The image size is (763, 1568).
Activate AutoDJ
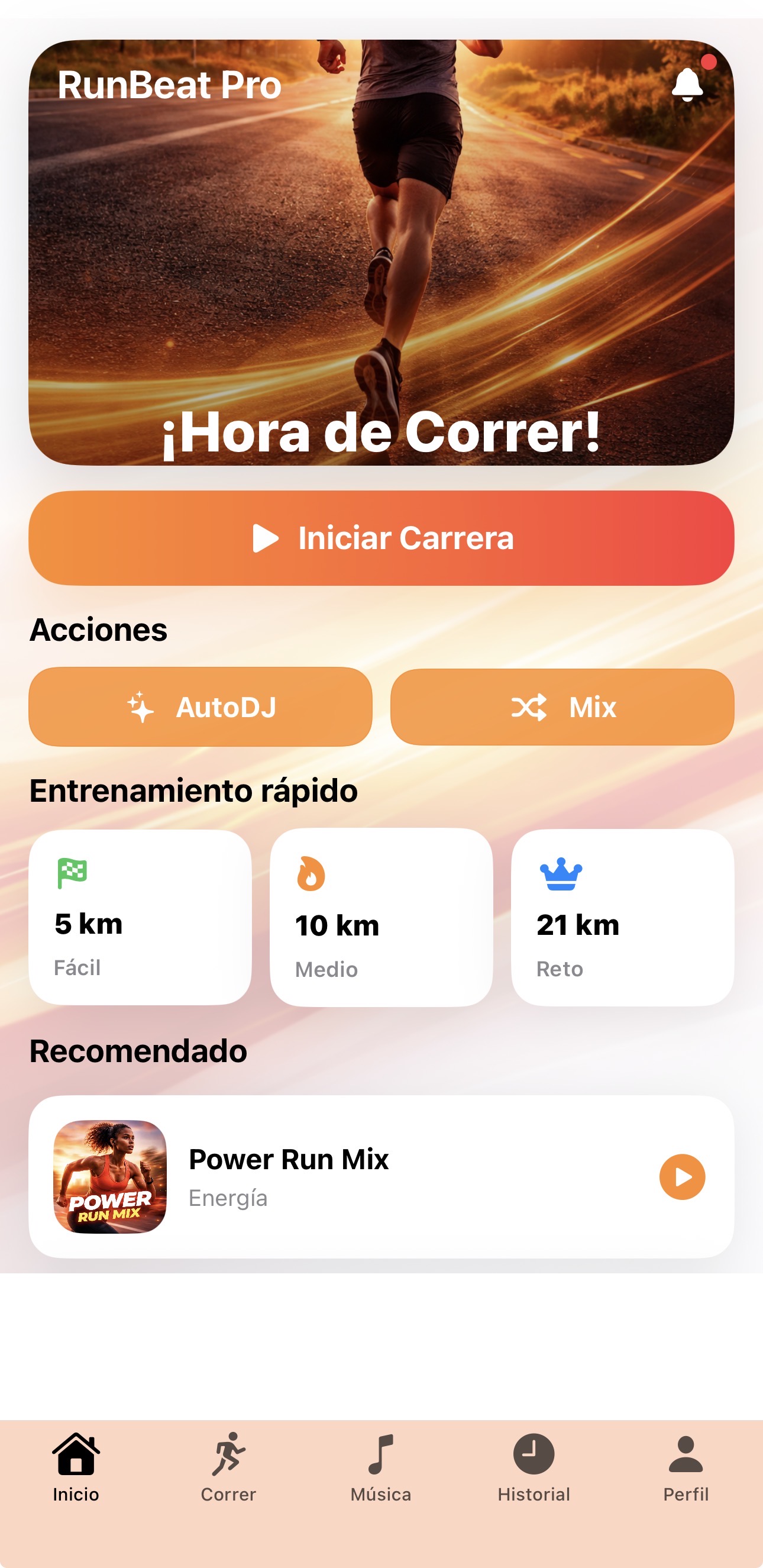200,706
